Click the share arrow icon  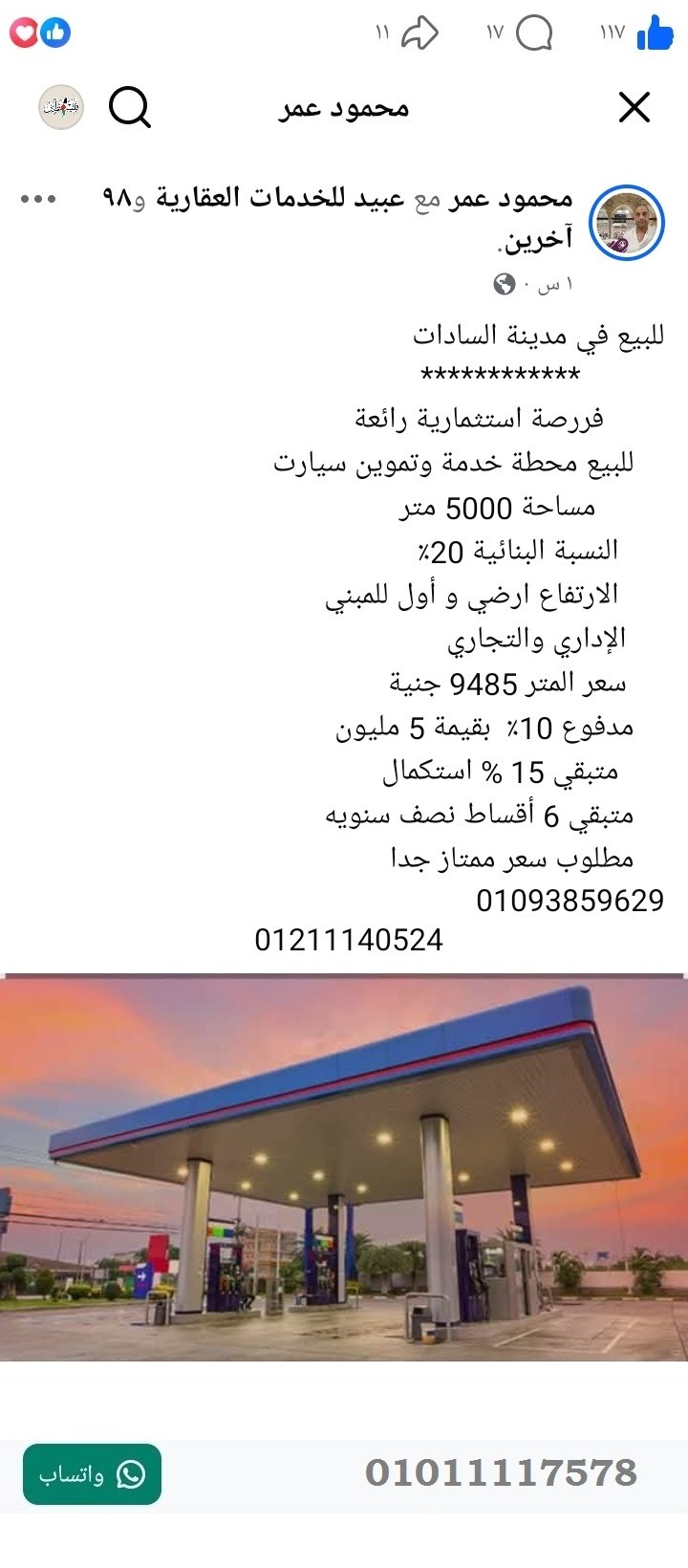420,32
